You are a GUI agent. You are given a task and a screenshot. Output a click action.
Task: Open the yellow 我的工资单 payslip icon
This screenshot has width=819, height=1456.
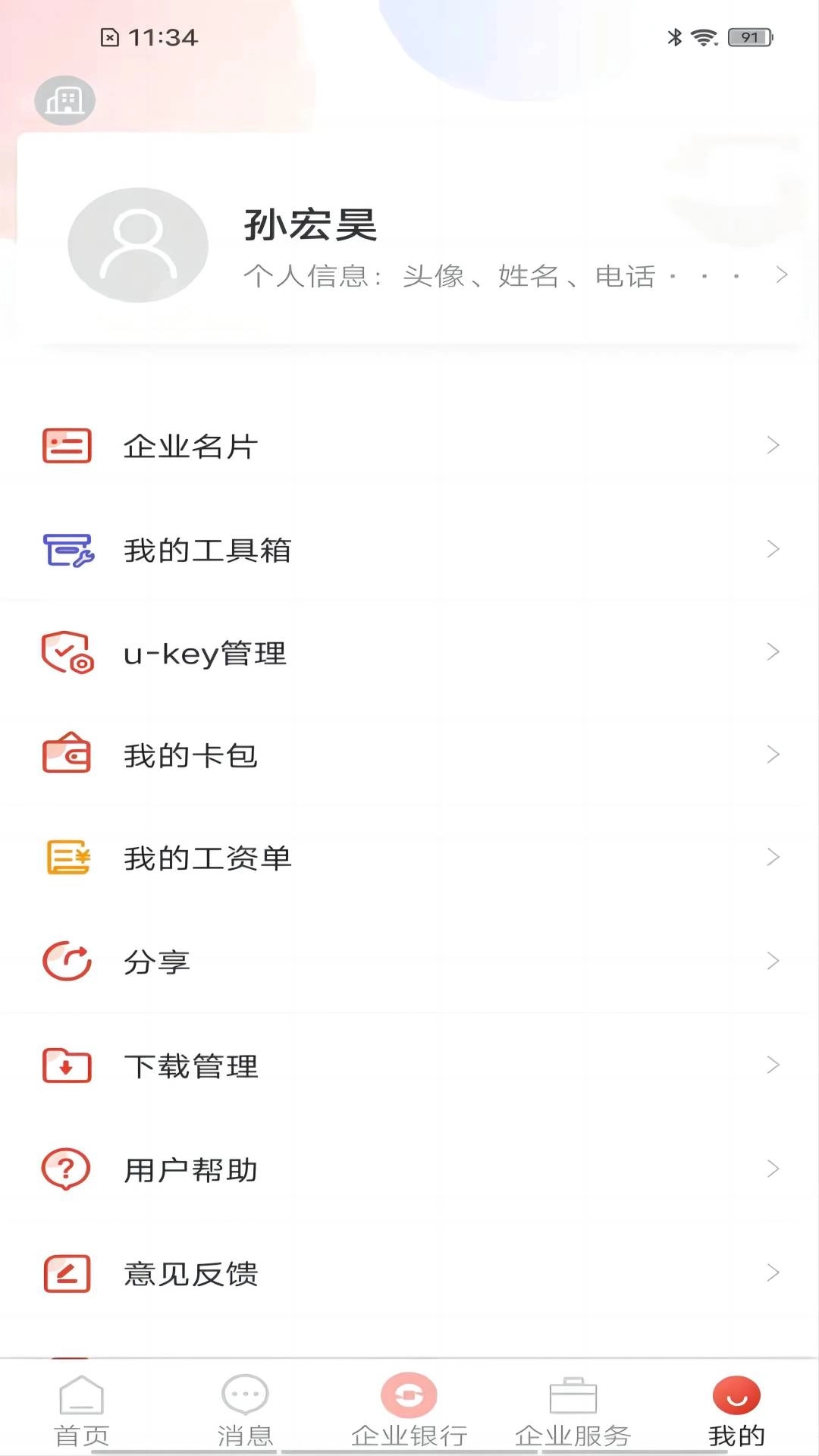click(x=66, y=858)
